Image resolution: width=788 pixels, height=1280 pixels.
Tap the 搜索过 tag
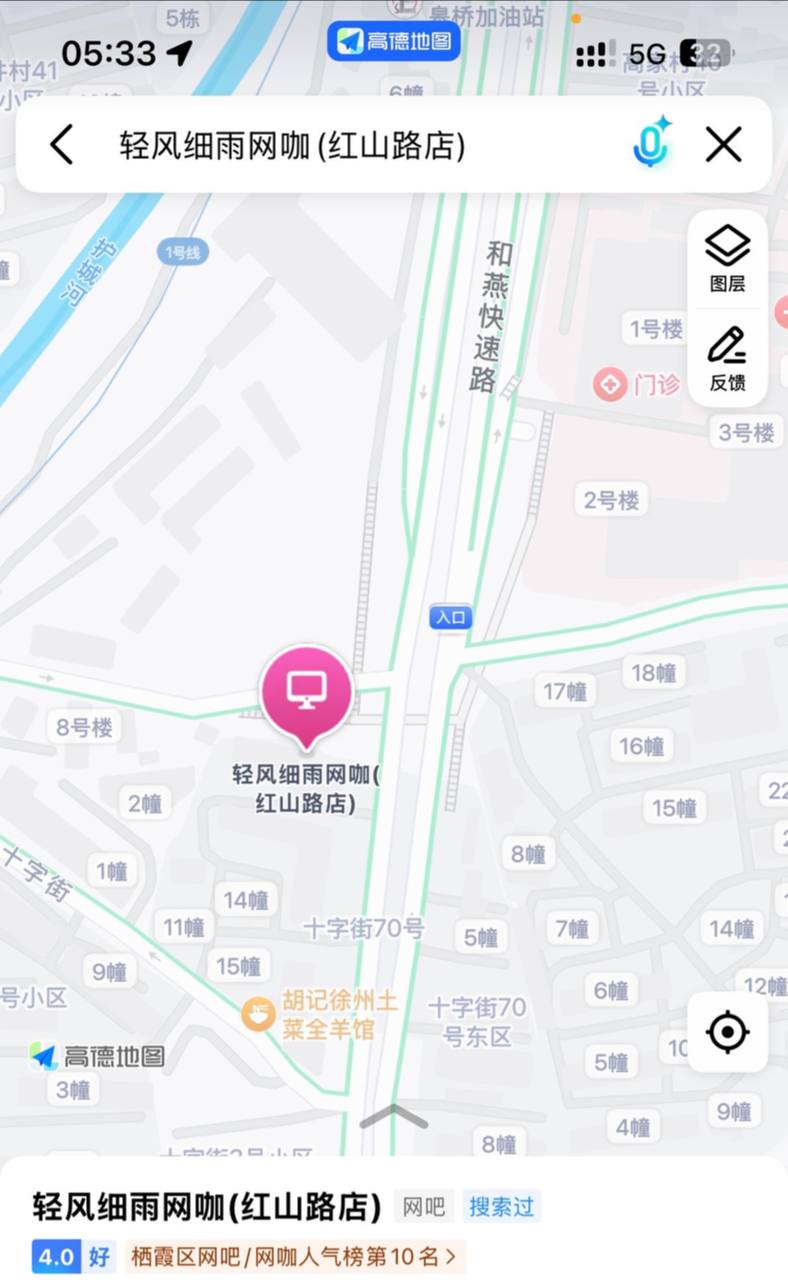(x=502, y=1207)
